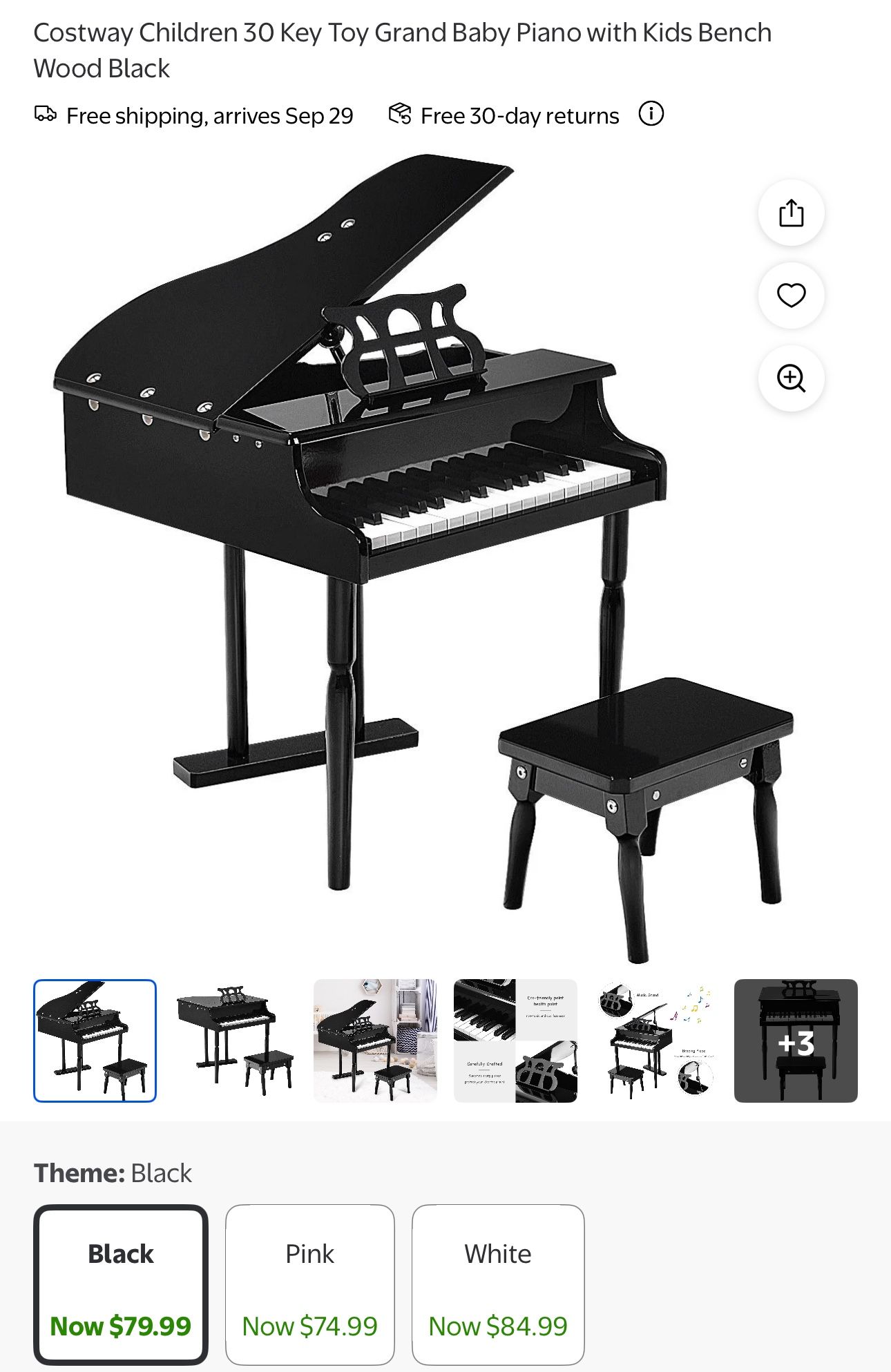Viewport: 891px width, 1372px height.
Task: View the second thumbnail with closed lid
Action: pos(235,1041)
